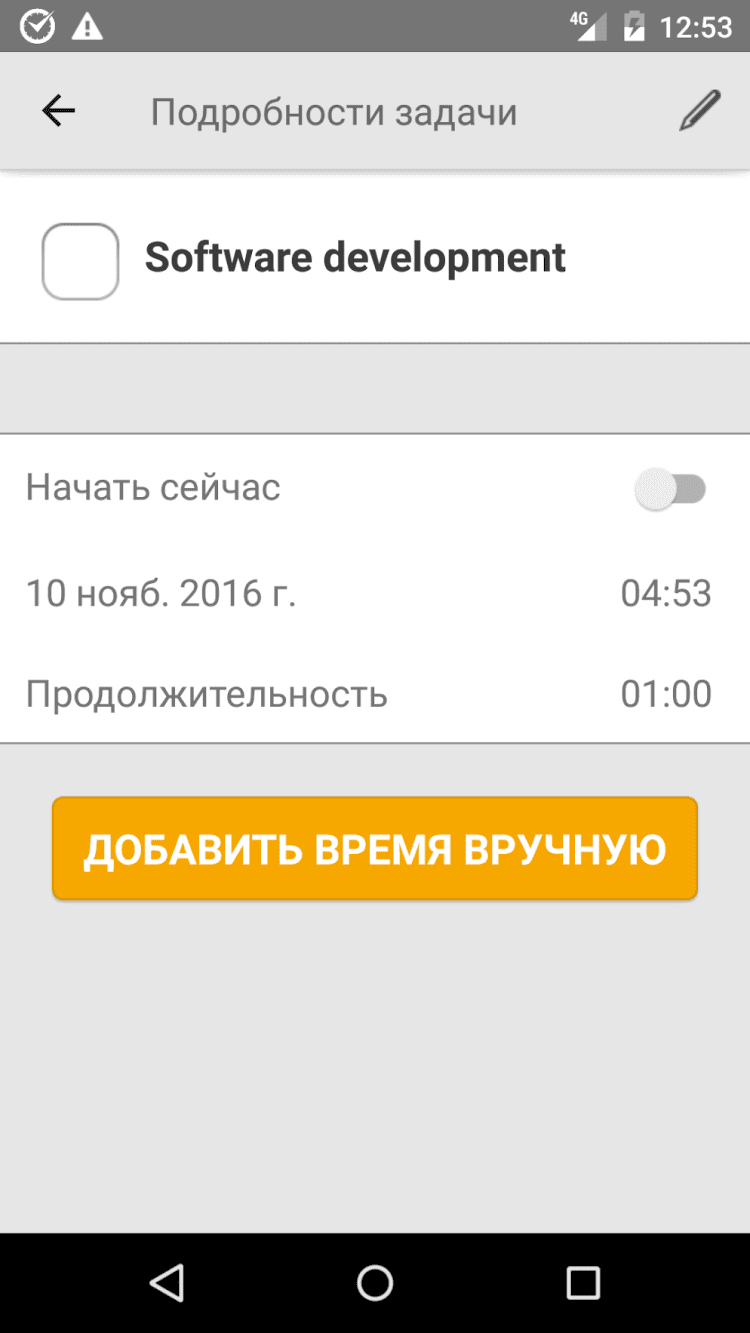The image size is (750, 1333).
Task: Open the recent apps overview
Action: 582,1282
